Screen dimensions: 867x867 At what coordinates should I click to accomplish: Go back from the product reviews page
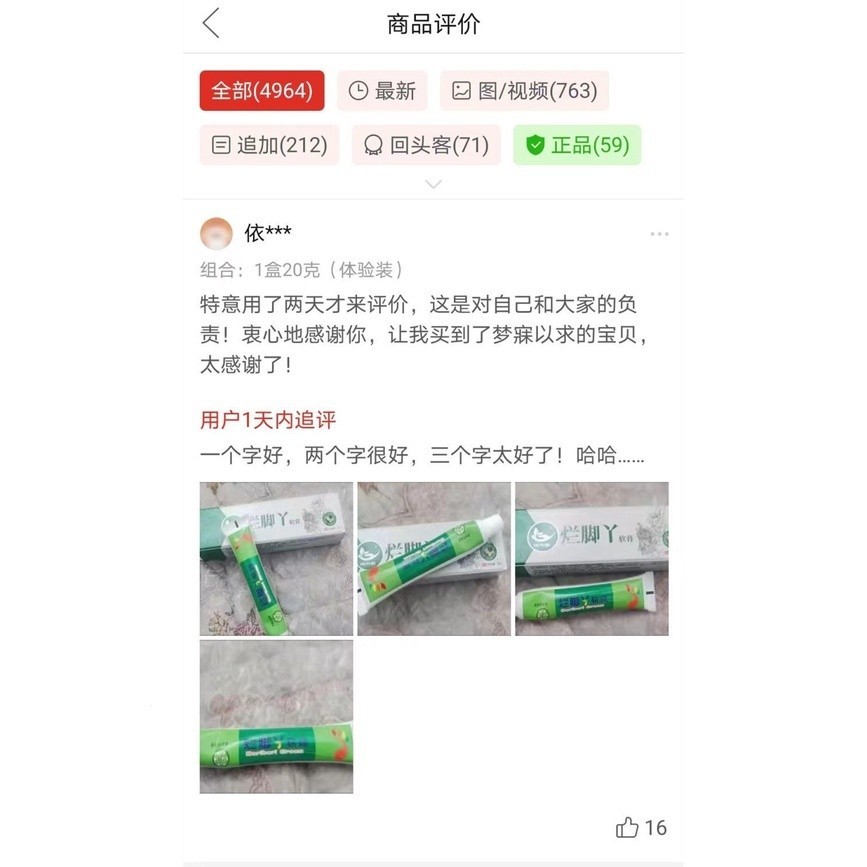click(x=211, y=23)
